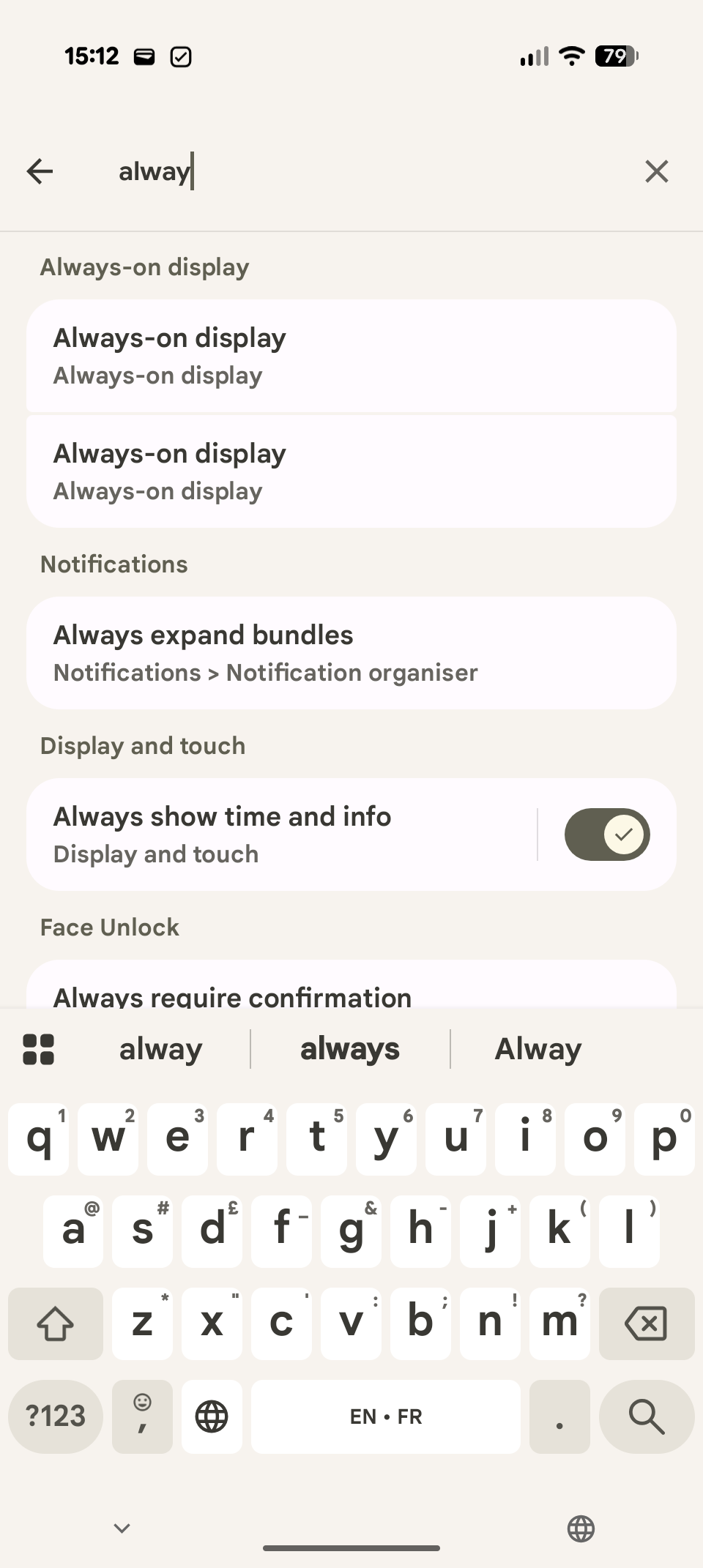
Task: Switch to the ?123 symbols keyboard
Action: tap(56, 1416)
